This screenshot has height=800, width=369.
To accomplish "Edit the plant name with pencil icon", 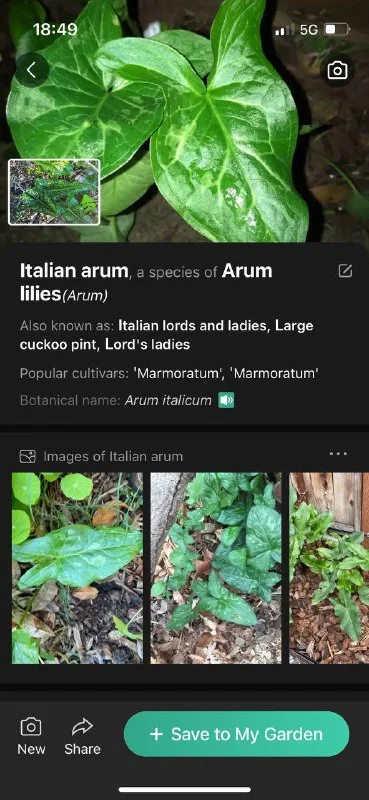I will (x=345, y=271).
